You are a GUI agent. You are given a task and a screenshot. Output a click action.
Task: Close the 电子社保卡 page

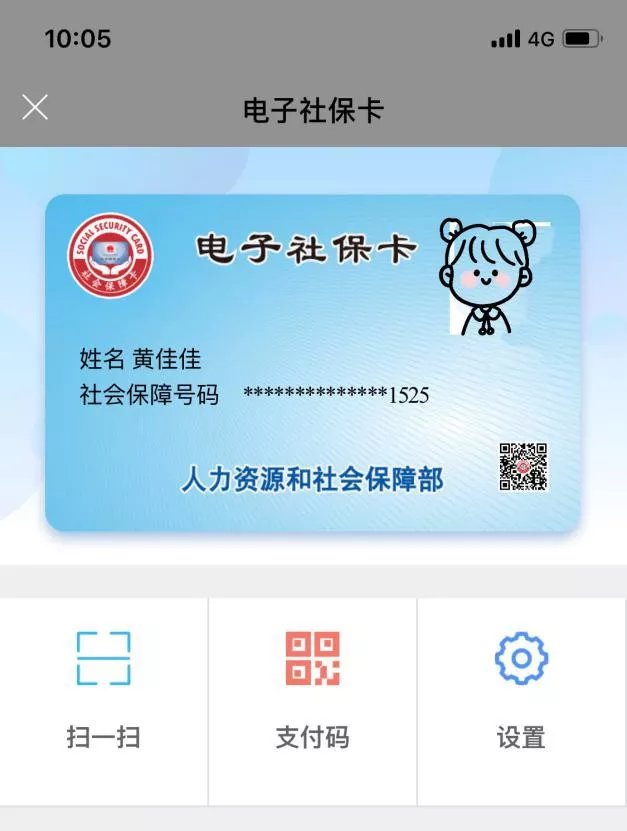click(x=35, y=108)
